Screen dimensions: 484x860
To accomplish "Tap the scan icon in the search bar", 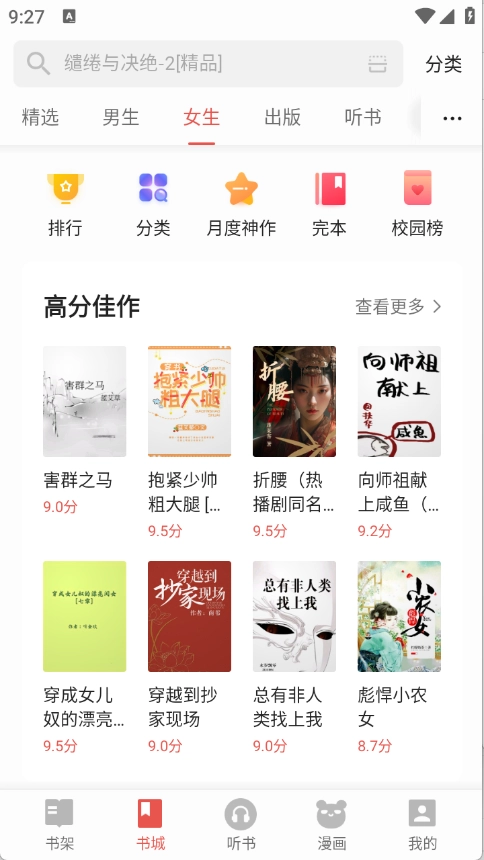I will pos(377,64).
